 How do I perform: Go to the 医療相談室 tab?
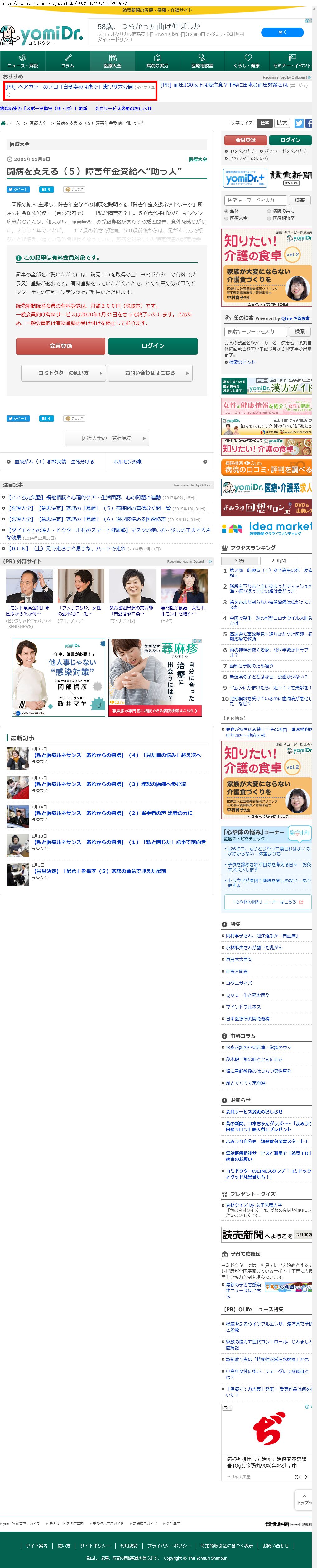(x=202, y=61)
